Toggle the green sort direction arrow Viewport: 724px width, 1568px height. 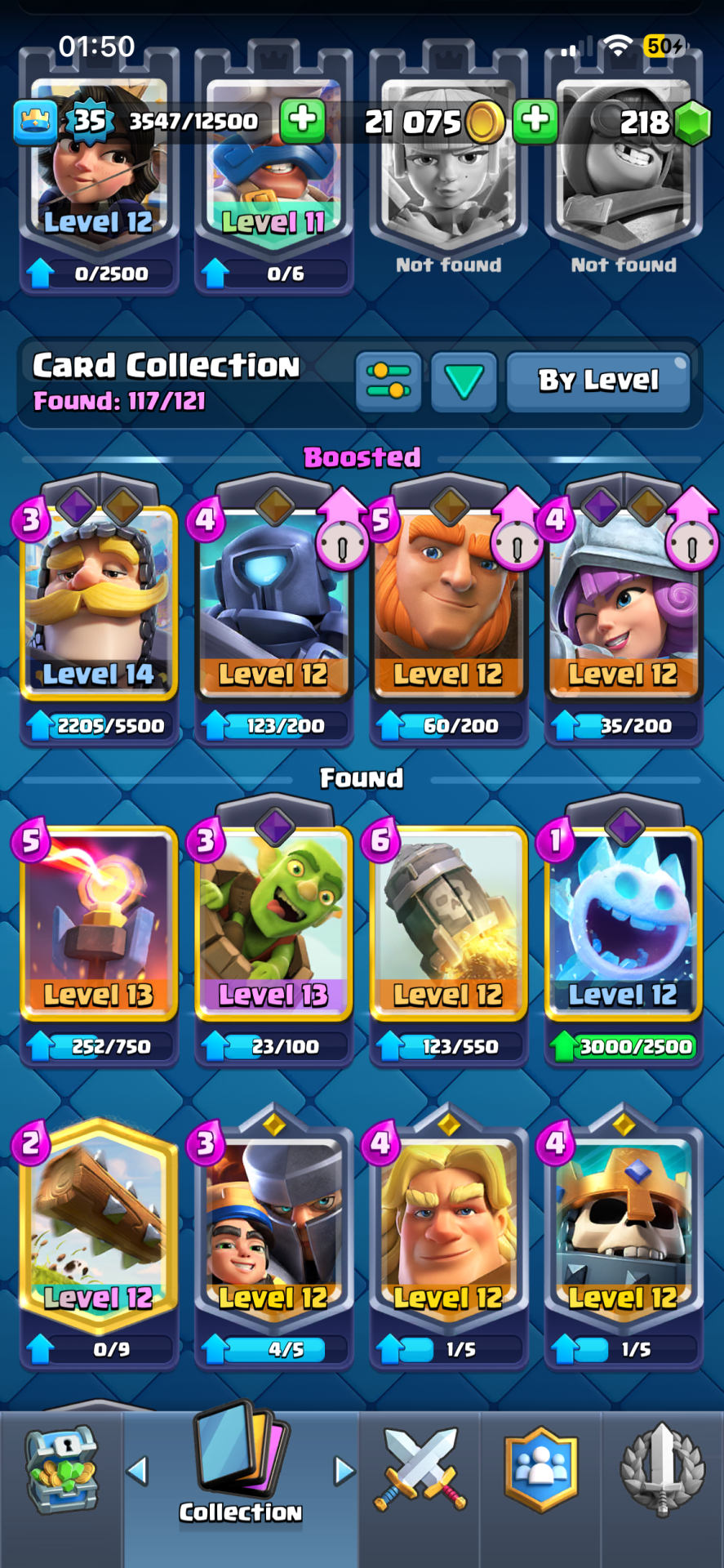(x=464, y=381)
